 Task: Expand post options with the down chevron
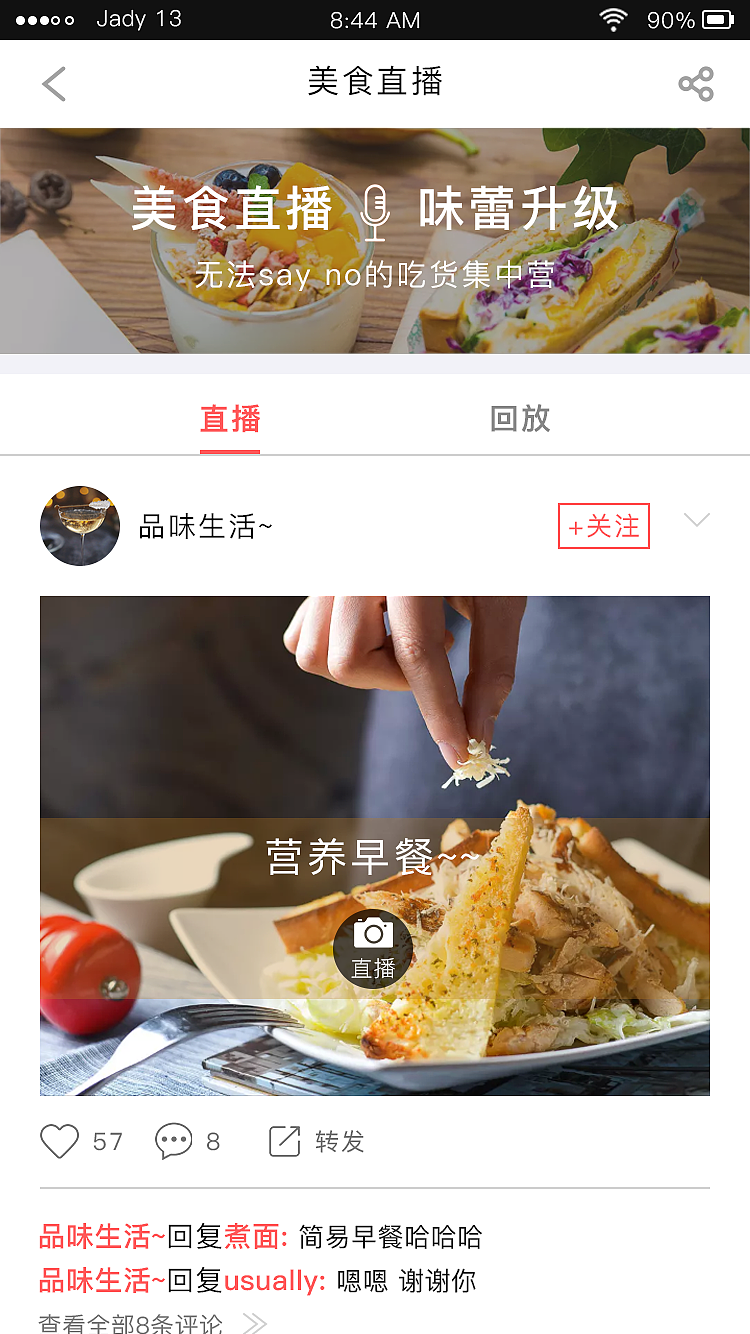(x=697, y=519)
